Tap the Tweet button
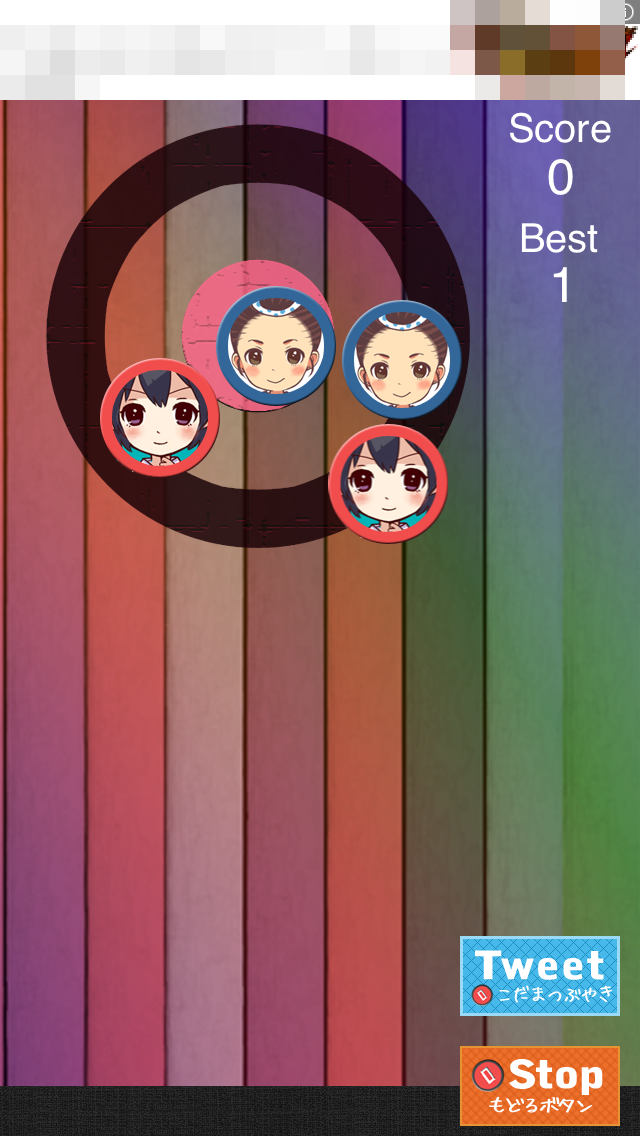The image size is (640, 1136). pyautogui.click(x=540, y=975)
